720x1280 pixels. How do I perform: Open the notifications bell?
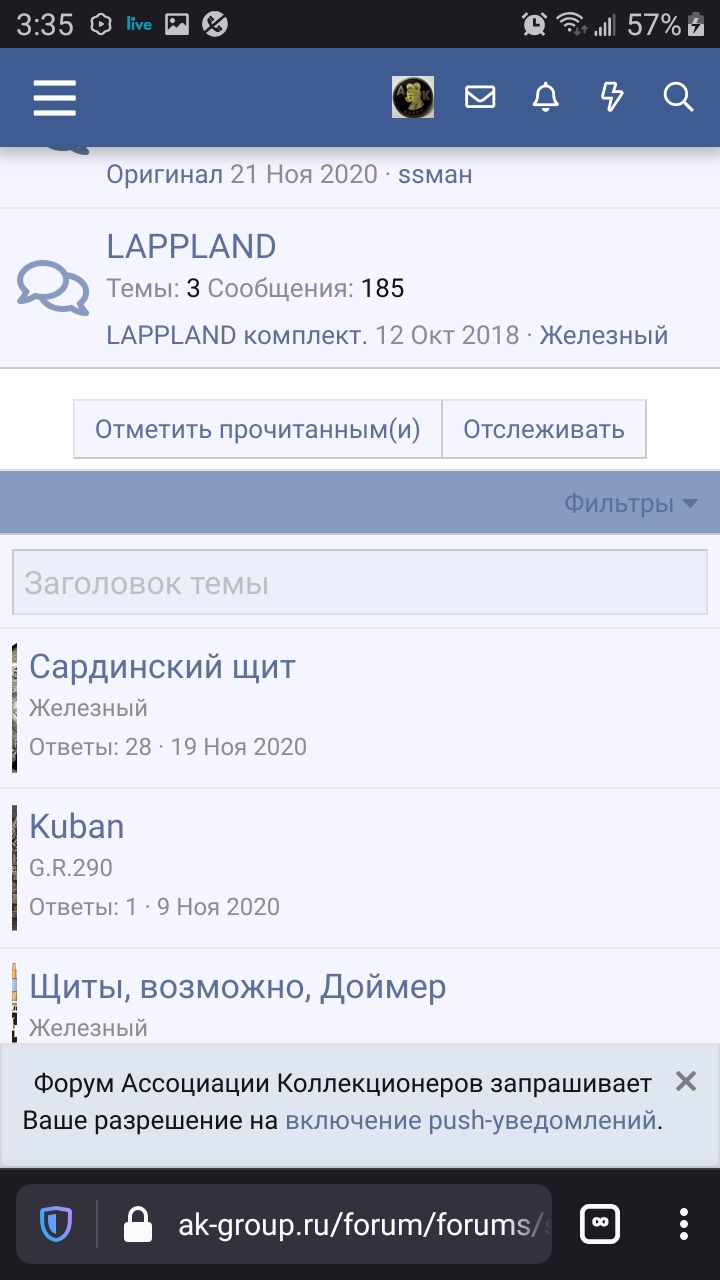[x=545, y=97]
